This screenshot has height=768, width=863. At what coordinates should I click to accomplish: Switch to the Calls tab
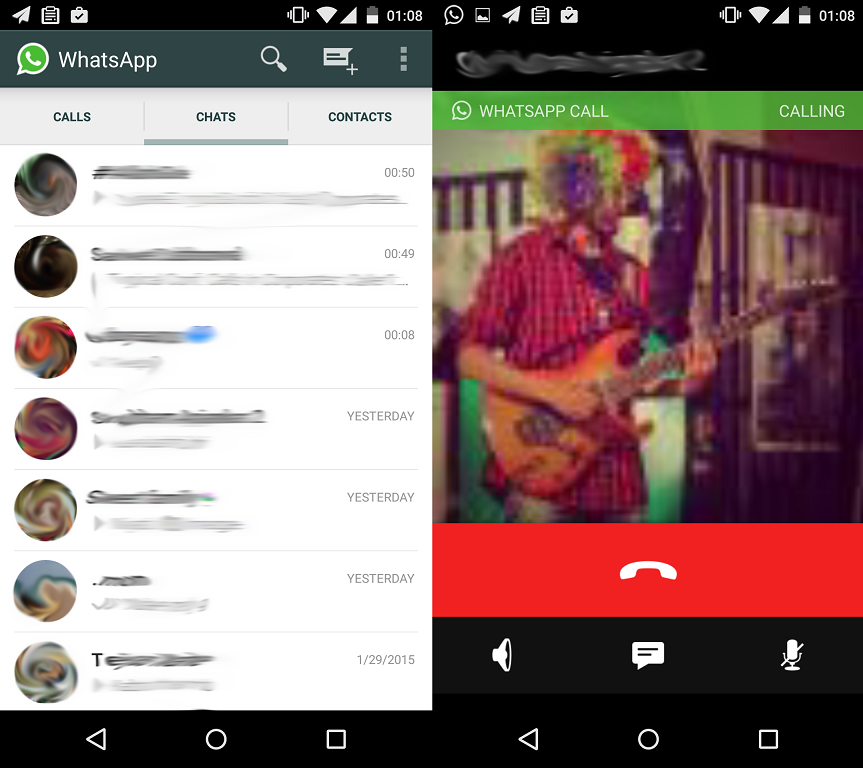[72, 117]
